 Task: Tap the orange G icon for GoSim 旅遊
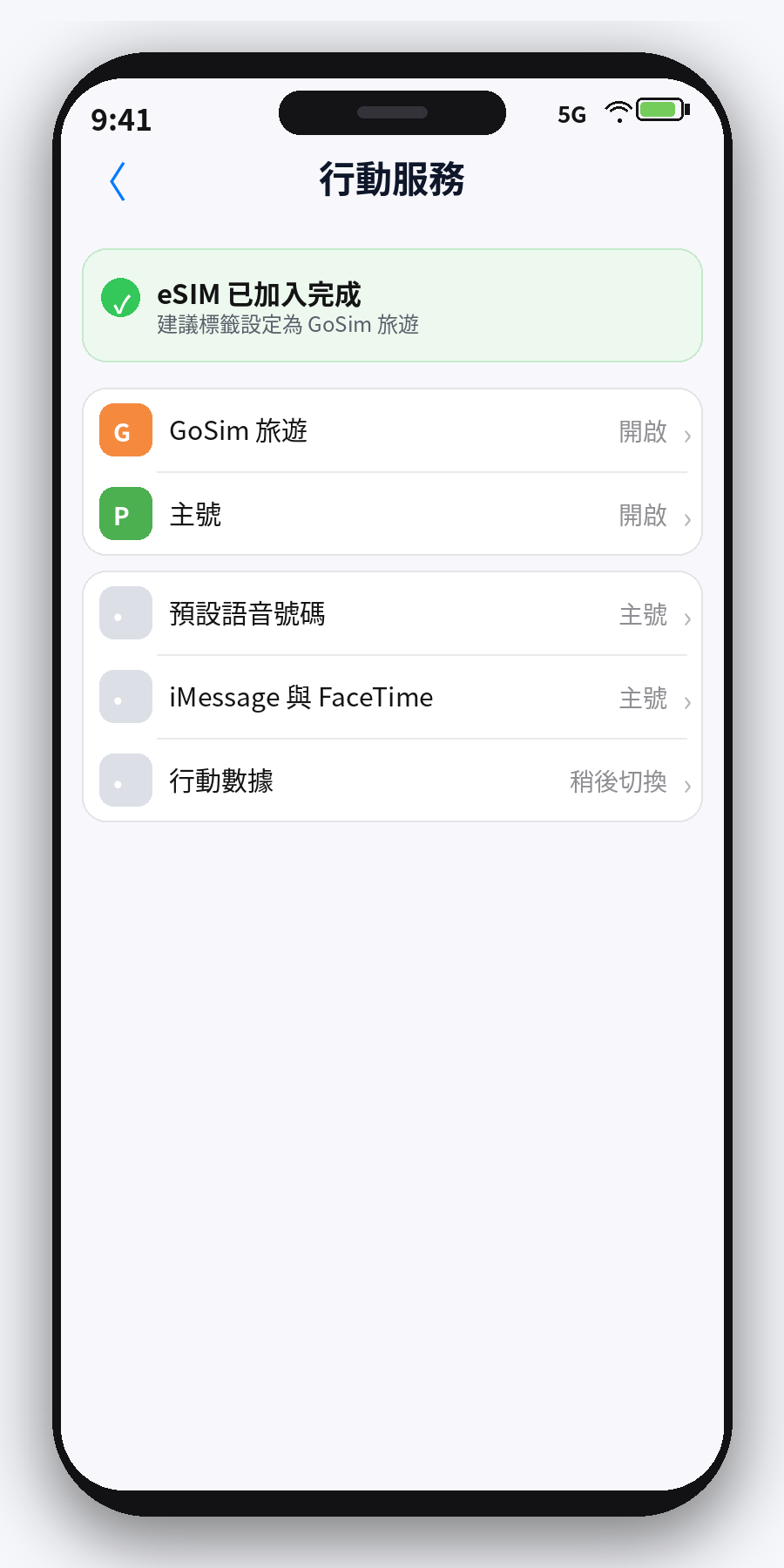125,430
